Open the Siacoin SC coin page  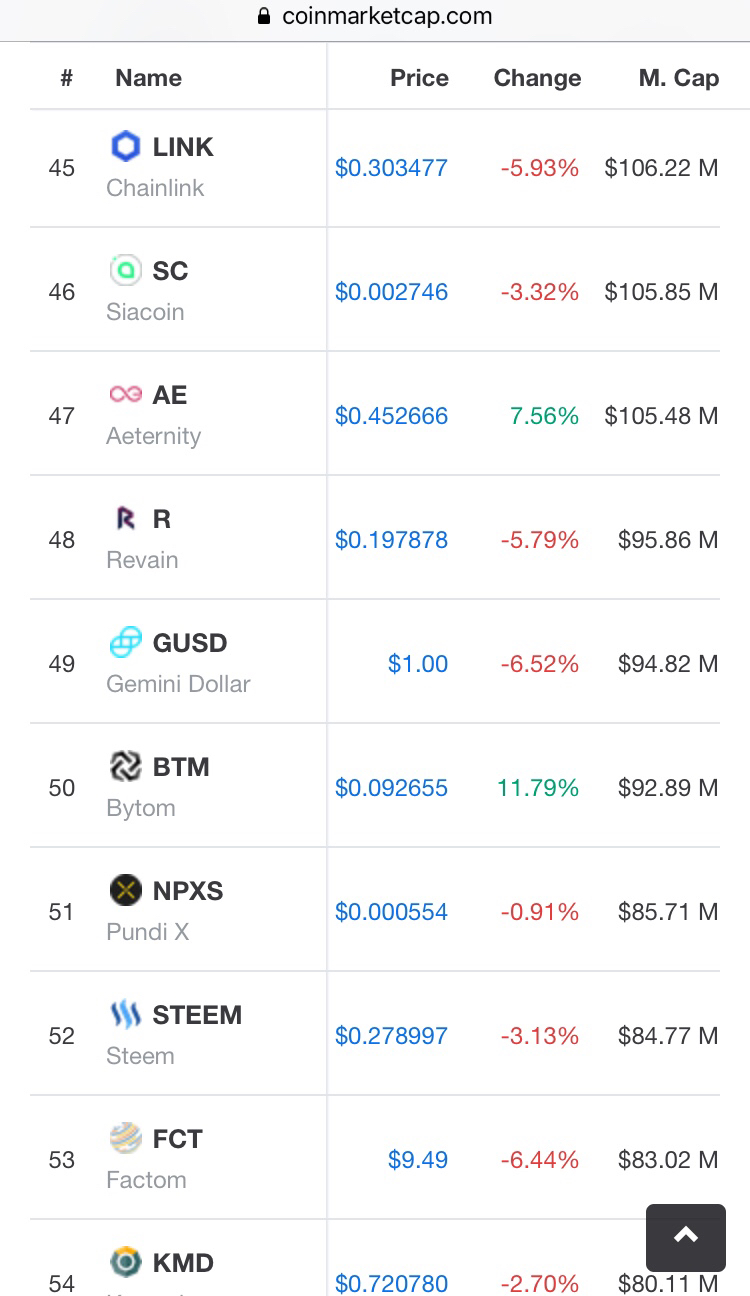(x=170, y=272)
